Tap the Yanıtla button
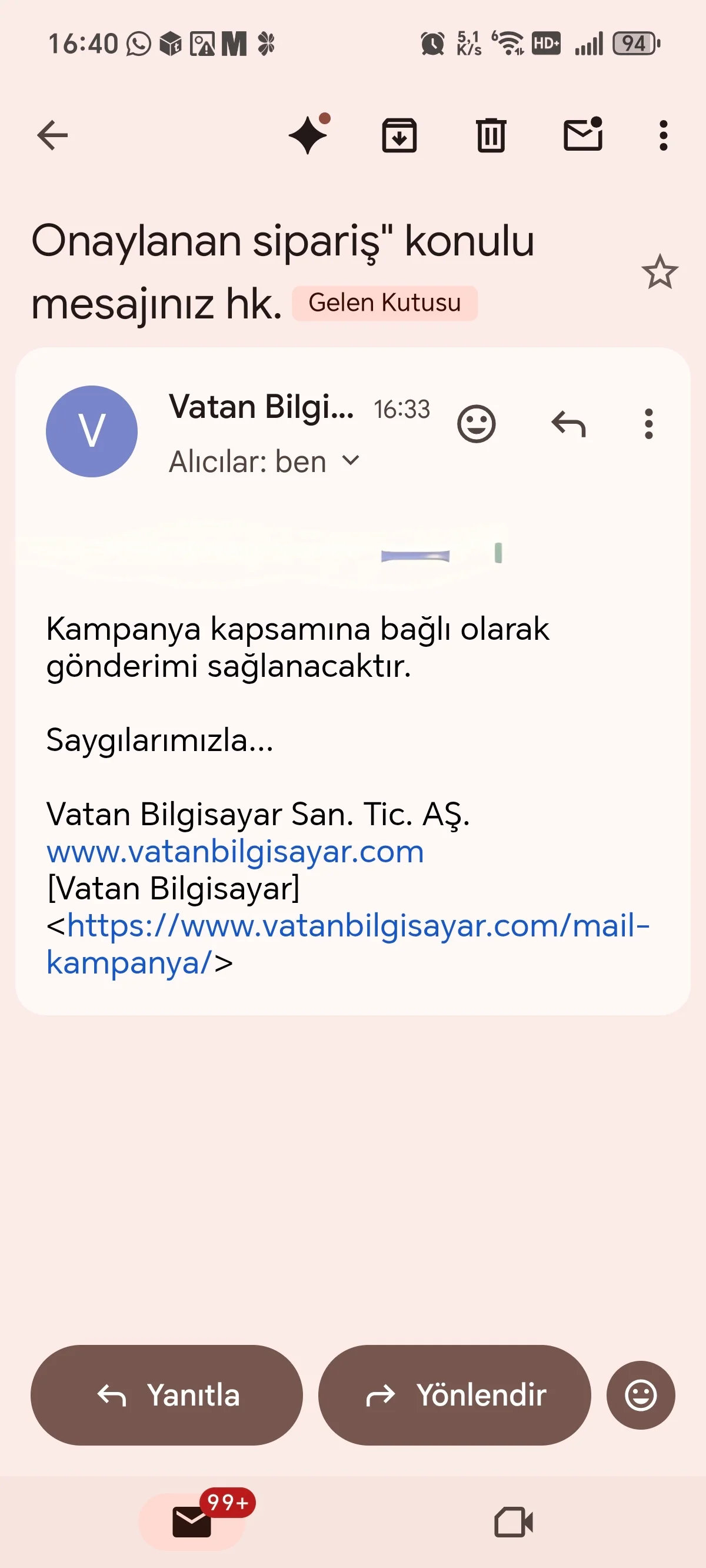This screenshot has width=706, height=1568. tap(166, 1394)
